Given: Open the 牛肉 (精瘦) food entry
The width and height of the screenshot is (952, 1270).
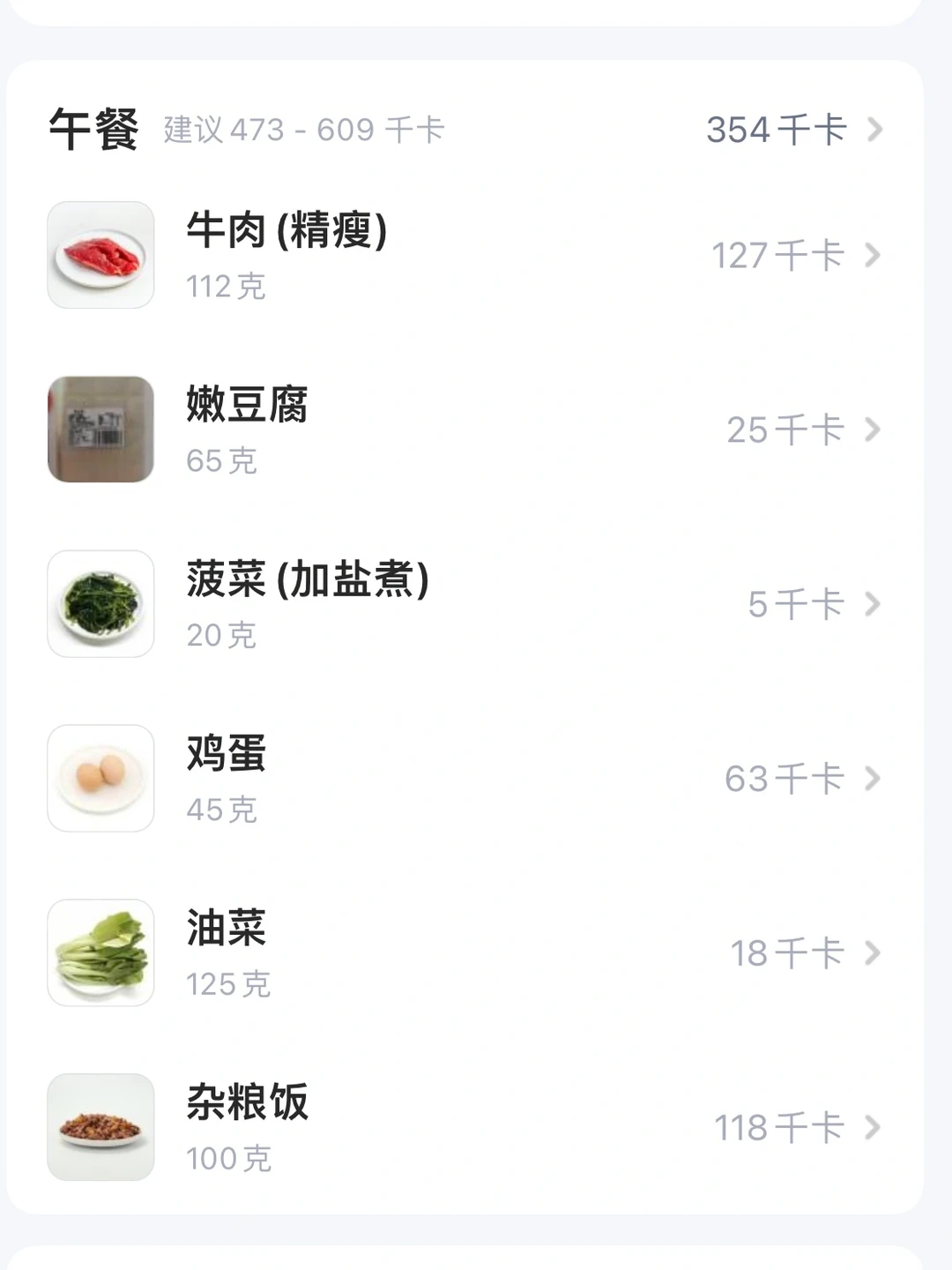Looking at the screenshot, I should point(465,255).
